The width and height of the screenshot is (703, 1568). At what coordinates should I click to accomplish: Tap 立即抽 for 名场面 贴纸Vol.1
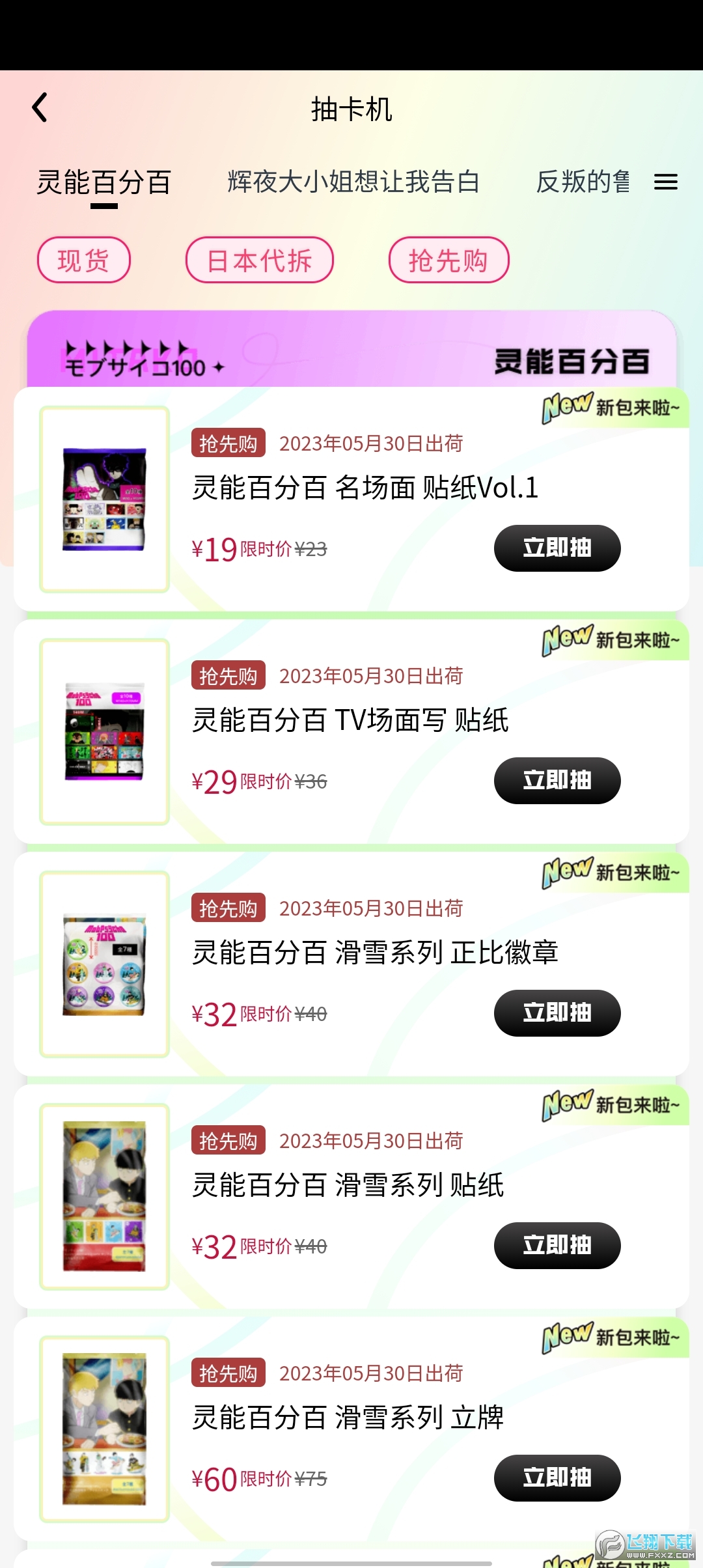pos(557,548)
